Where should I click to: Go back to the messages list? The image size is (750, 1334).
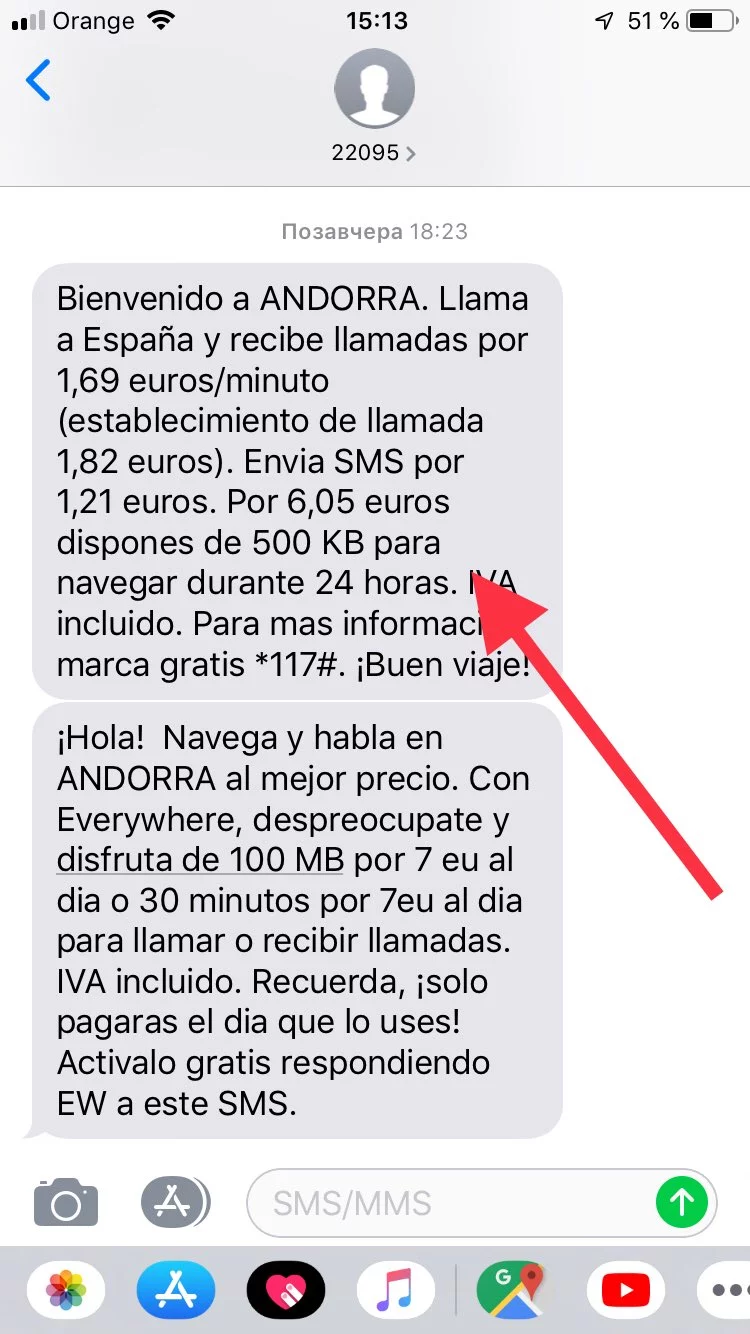click(38, 81)
